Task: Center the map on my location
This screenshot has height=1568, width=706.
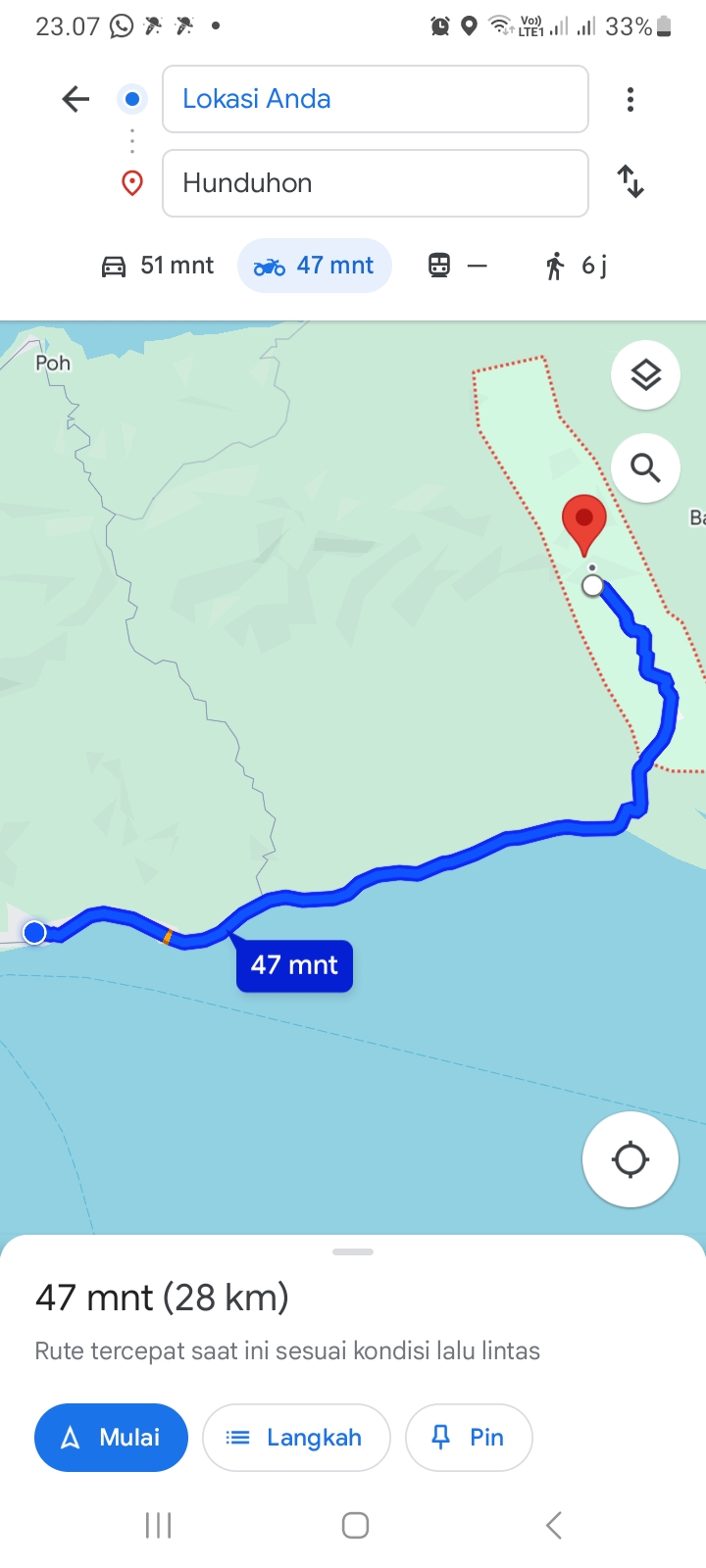Action: 630,1159
